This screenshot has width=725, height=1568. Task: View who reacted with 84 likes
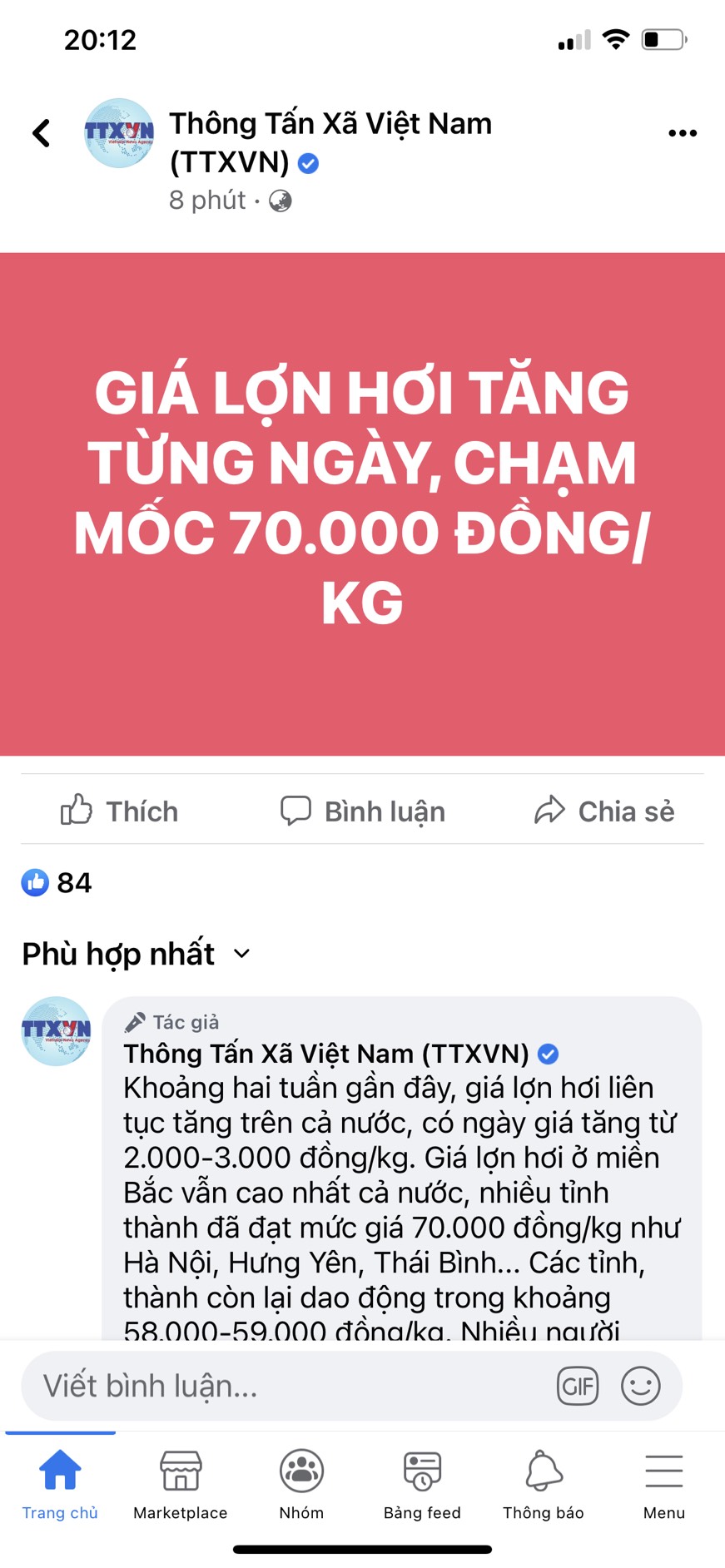(57, 883)
